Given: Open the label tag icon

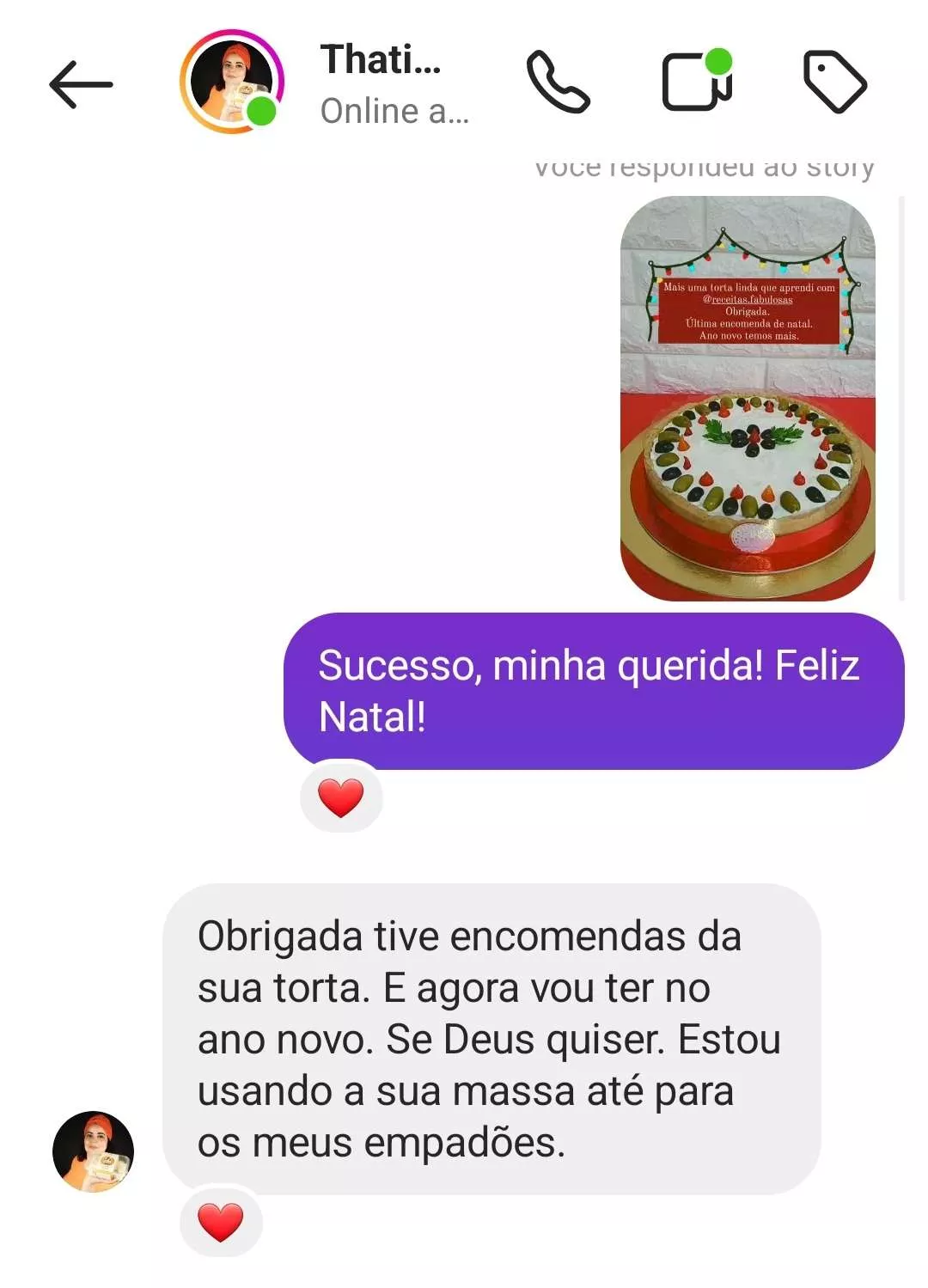Looking at the screenshot, I should pyautogui.click(x=834, y=82).
